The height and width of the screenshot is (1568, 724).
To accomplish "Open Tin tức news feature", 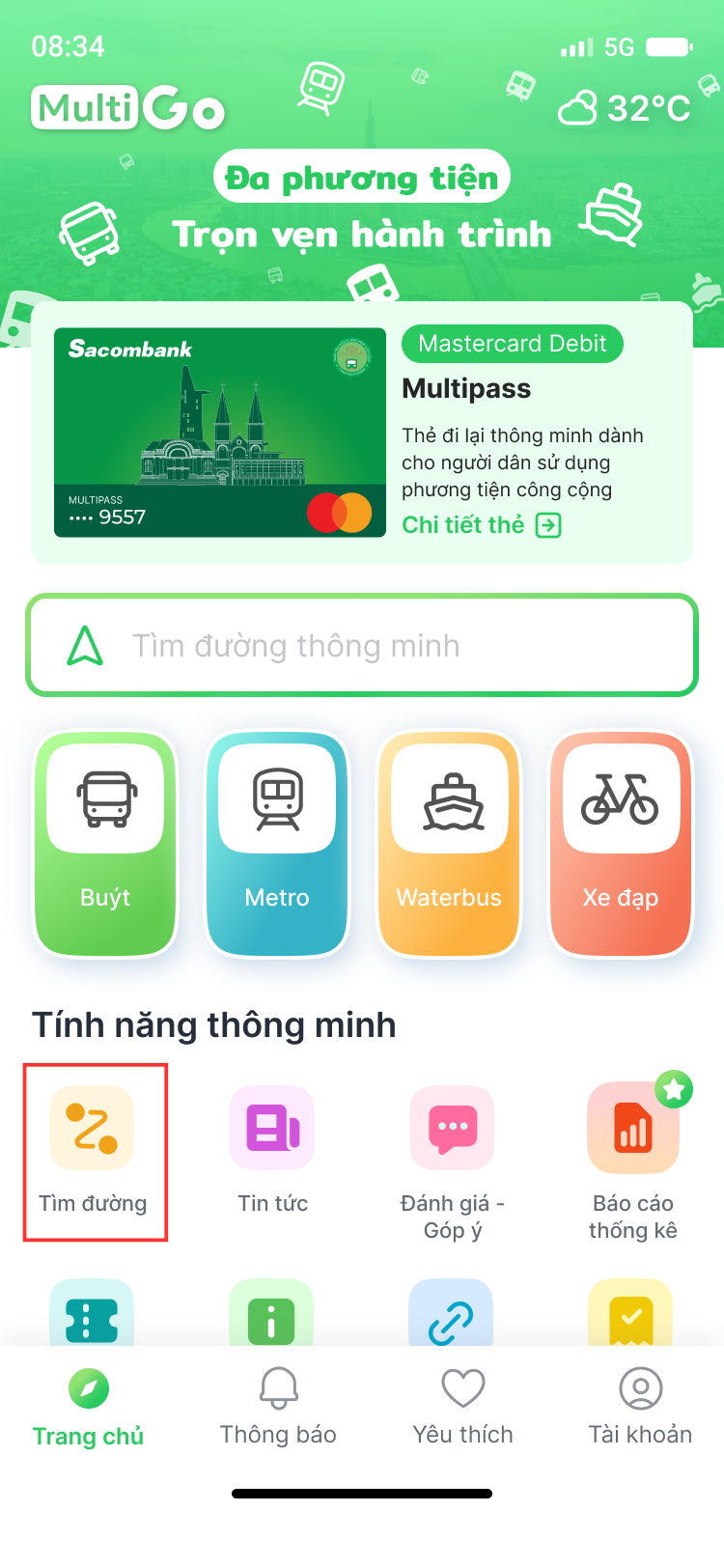I will [273, 1149].
